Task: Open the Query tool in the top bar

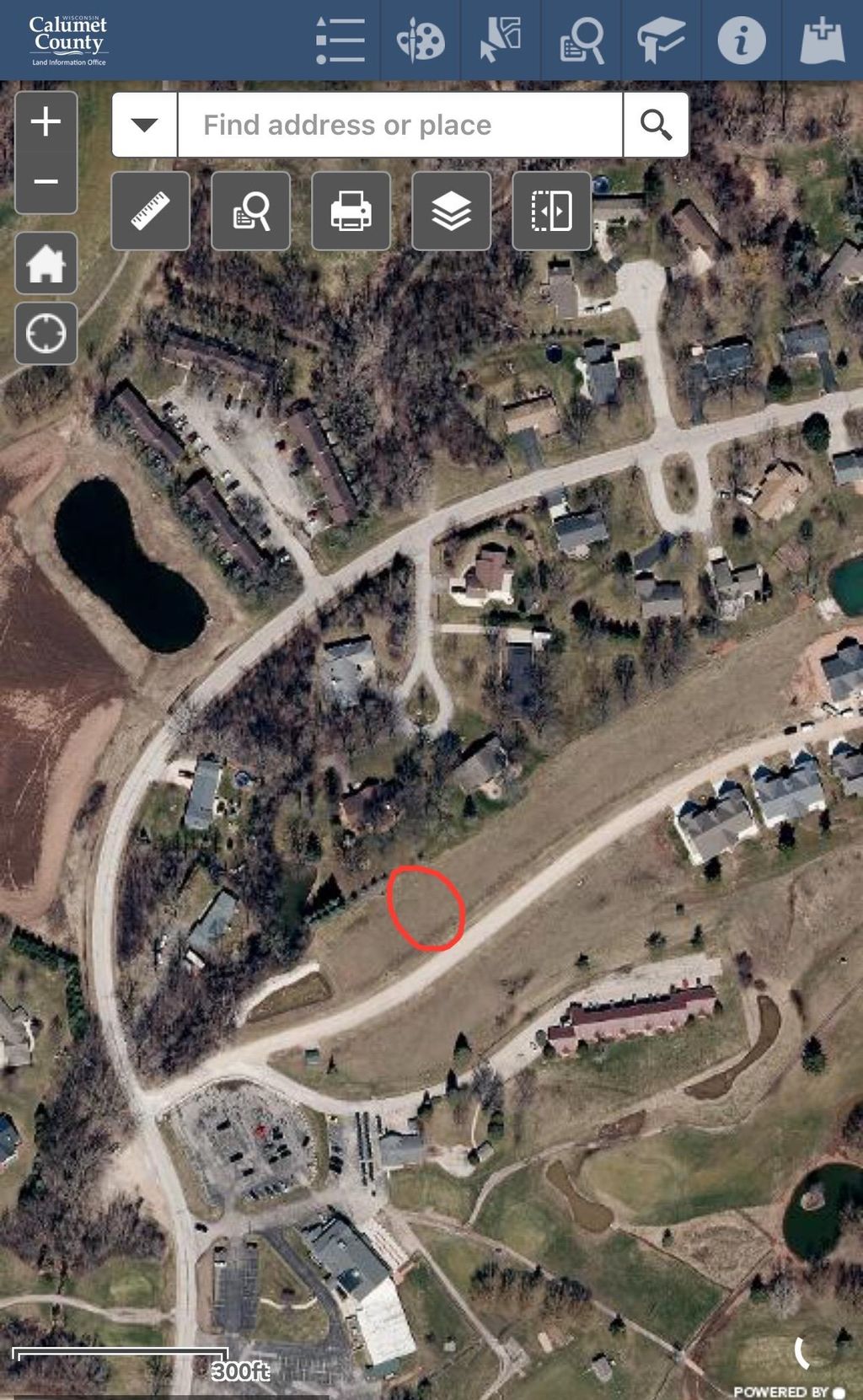Action: tap(581, 39)
